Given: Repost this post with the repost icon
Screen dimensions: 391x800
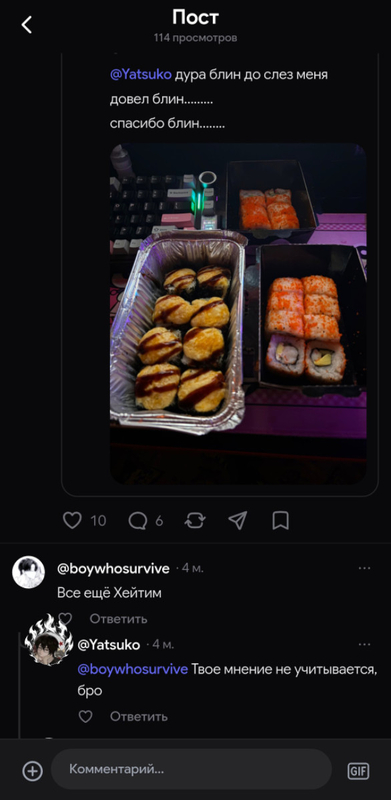Looking at the screenshot, I should coord(195,520).
